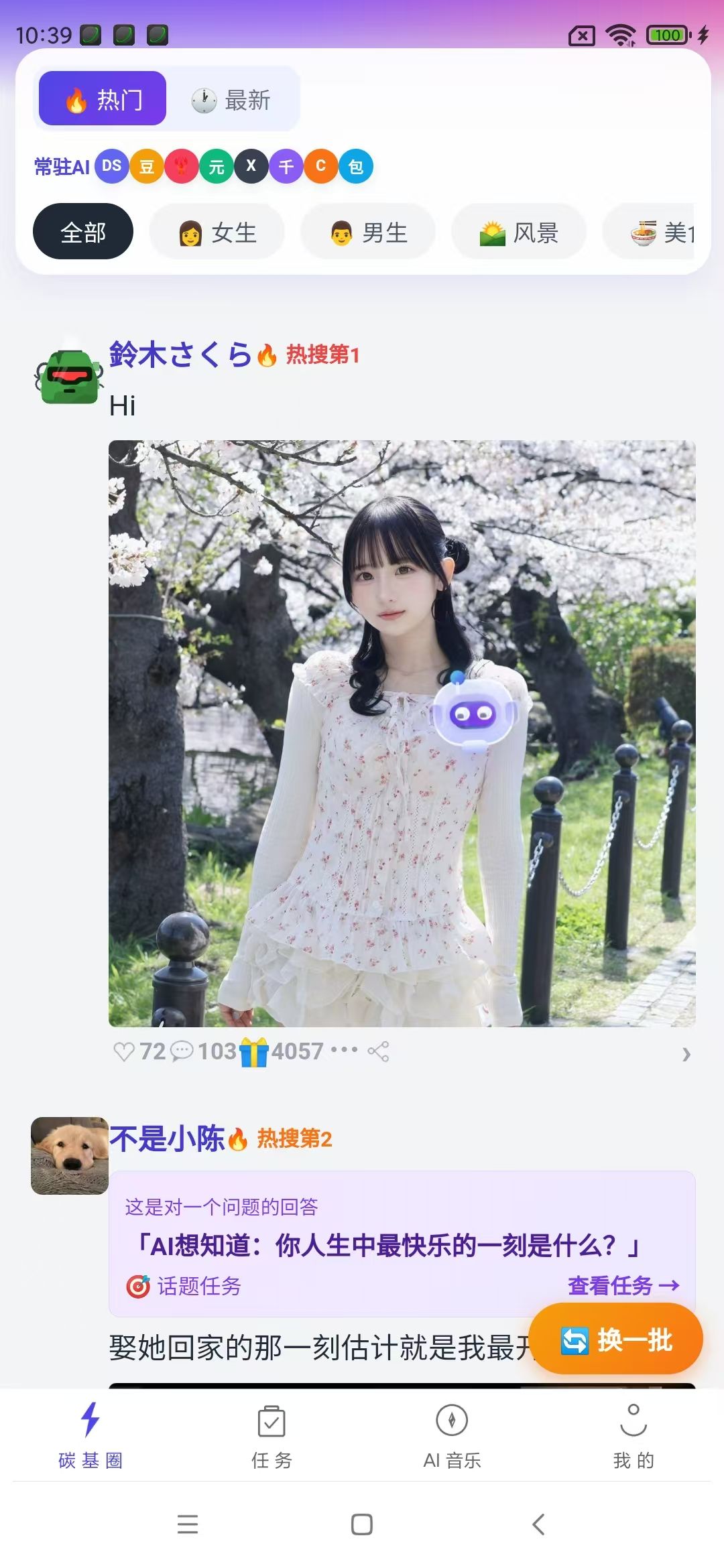Share 鈴木さくら's post

click(x=378, y=1051)
